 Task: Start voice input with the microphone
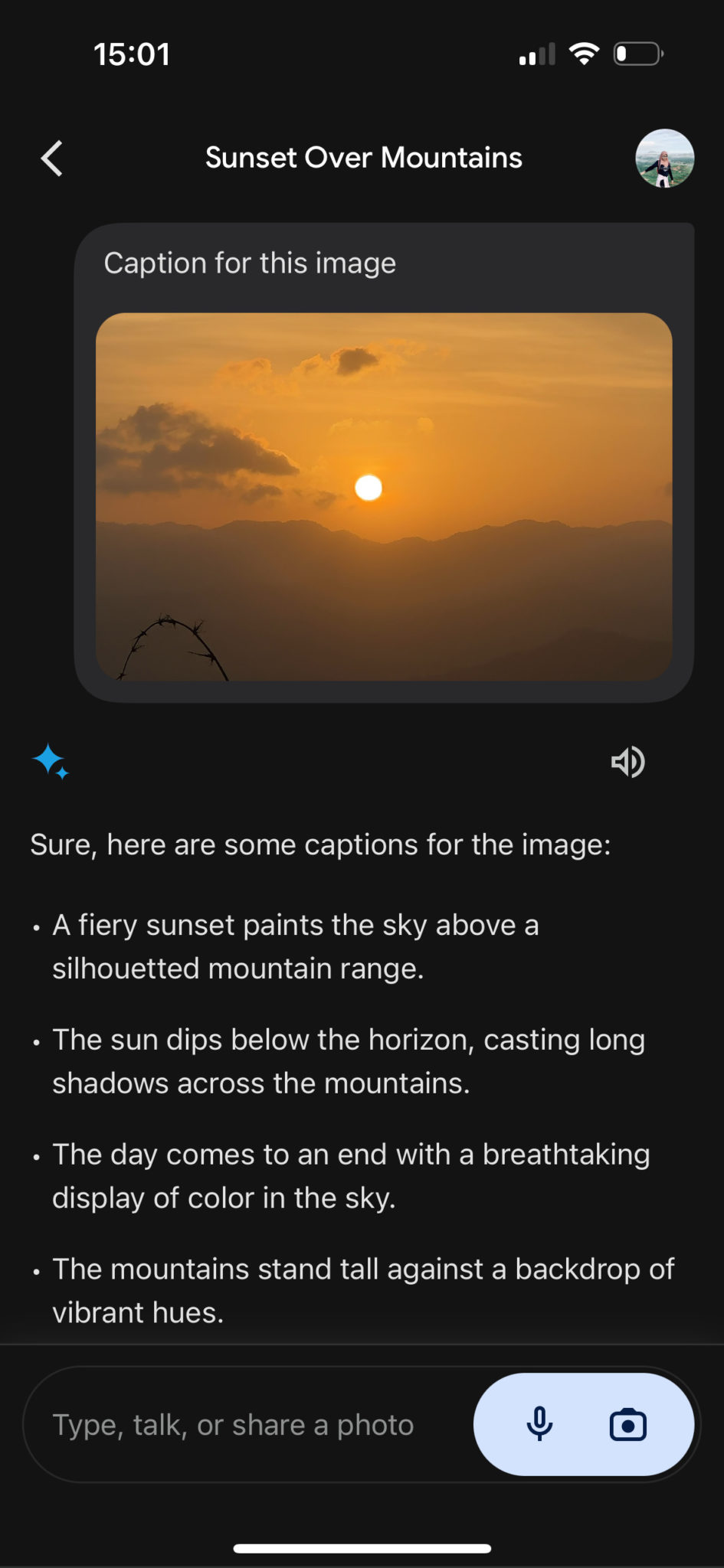(539, 1424)
